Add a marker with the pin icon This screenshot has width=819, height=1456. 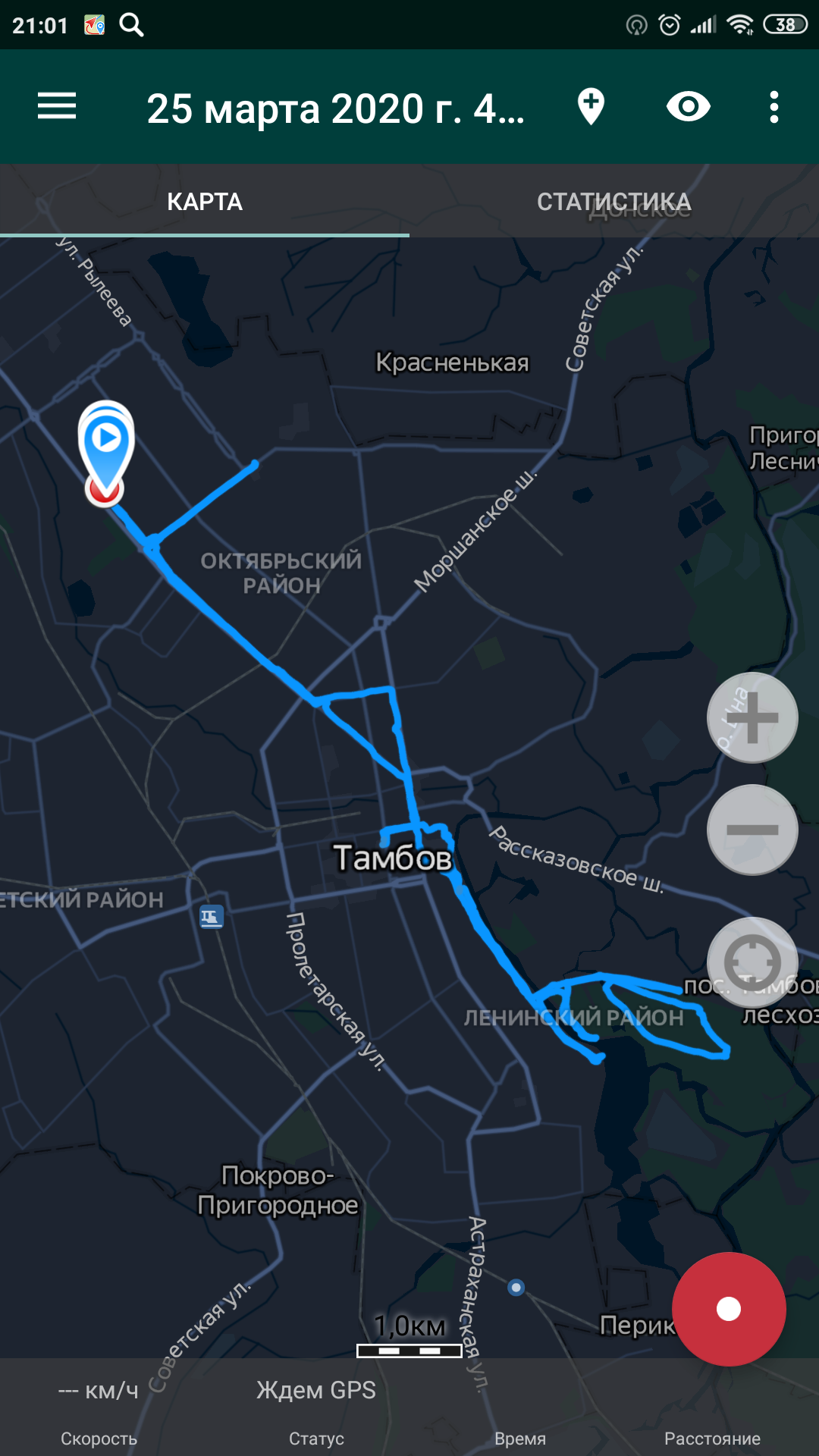coord(591,106)
